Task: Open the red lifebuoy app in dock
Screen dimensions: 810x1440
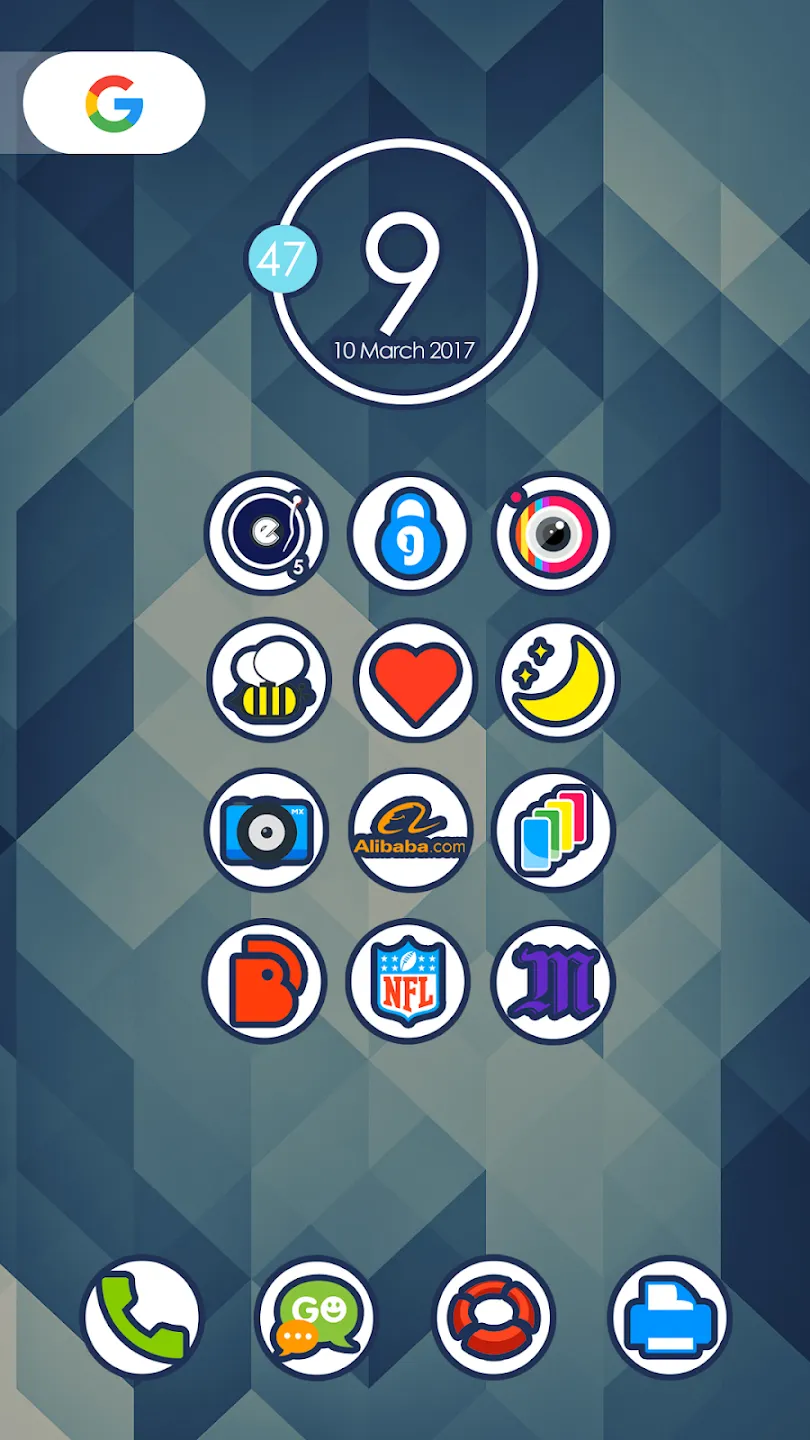Action: (494, 1317)
